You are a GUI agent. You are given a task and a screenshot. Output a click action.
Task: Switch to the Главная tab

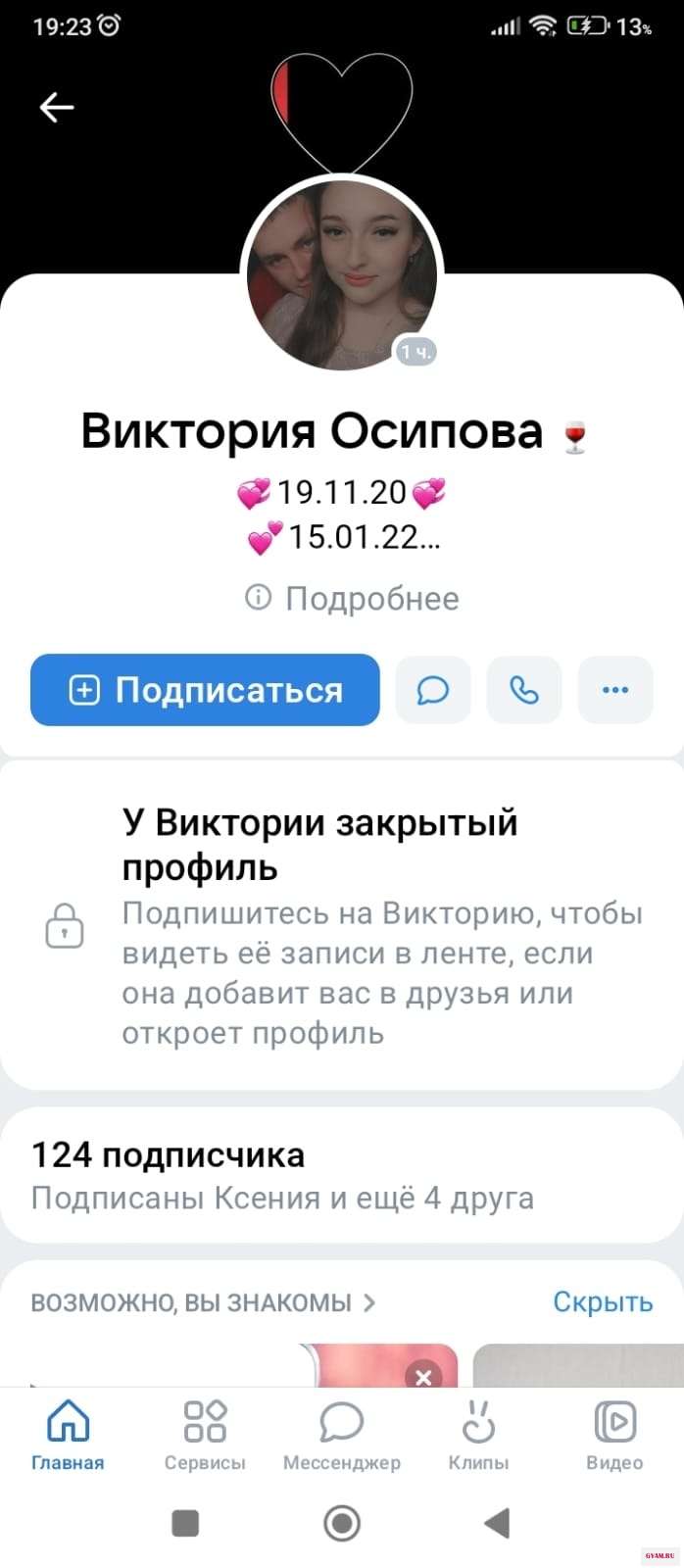pos(68,1435)
